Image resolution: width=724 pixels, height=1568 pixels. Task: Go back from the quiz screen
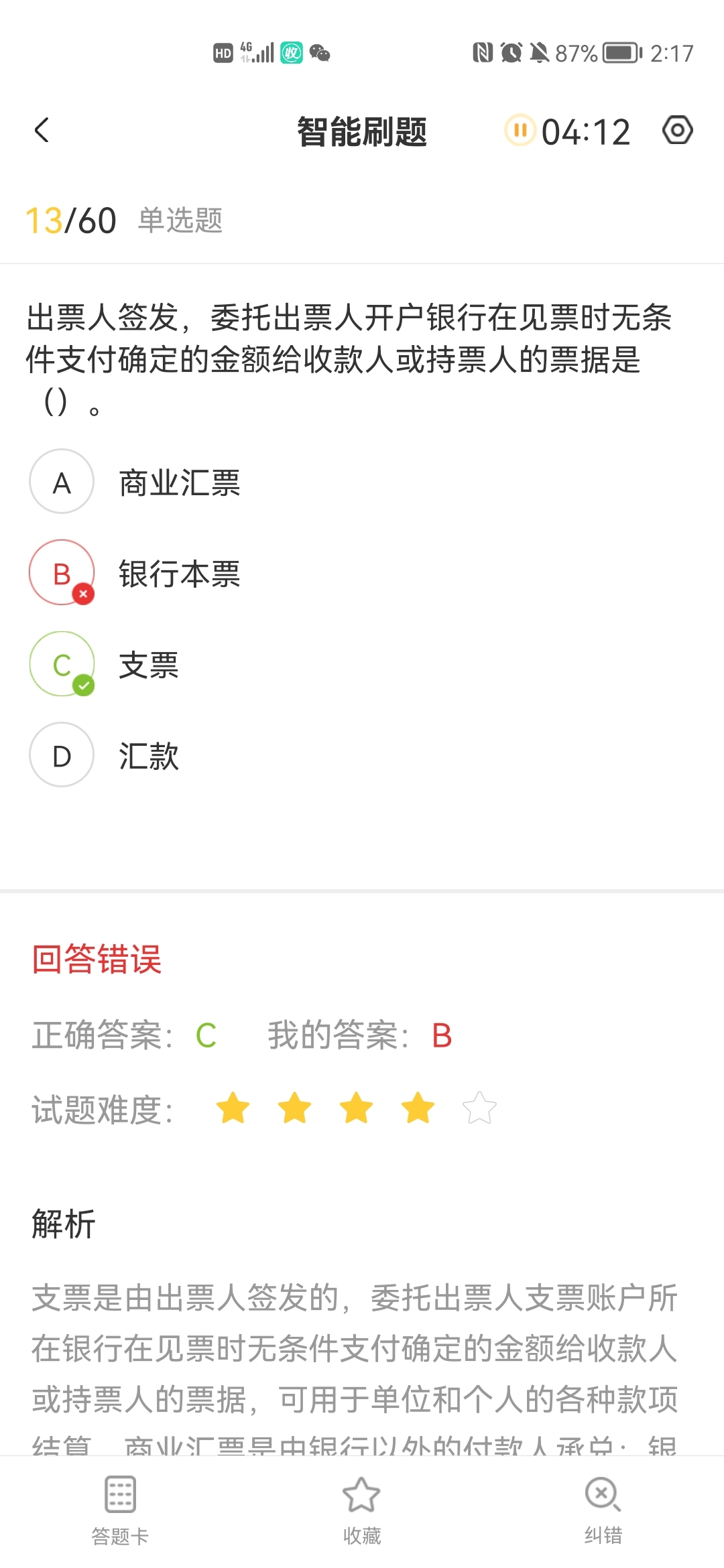pos(42,130)
